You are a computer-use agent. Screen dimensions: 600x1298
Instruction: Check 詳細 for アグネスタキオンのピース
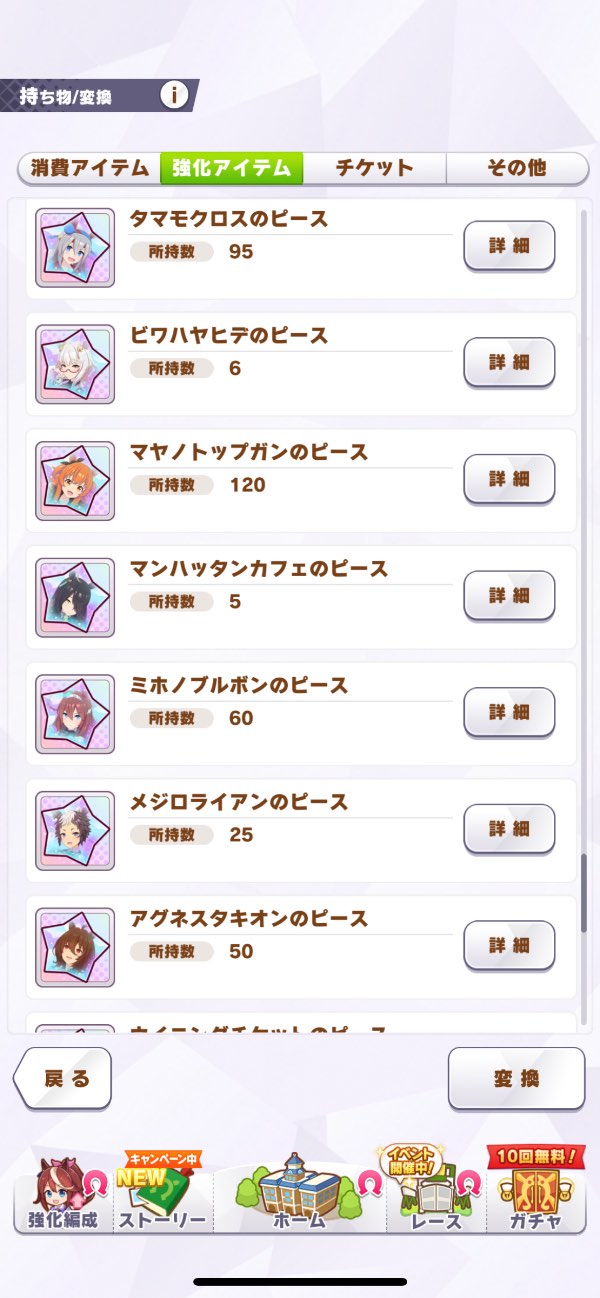tap(509, 945)
